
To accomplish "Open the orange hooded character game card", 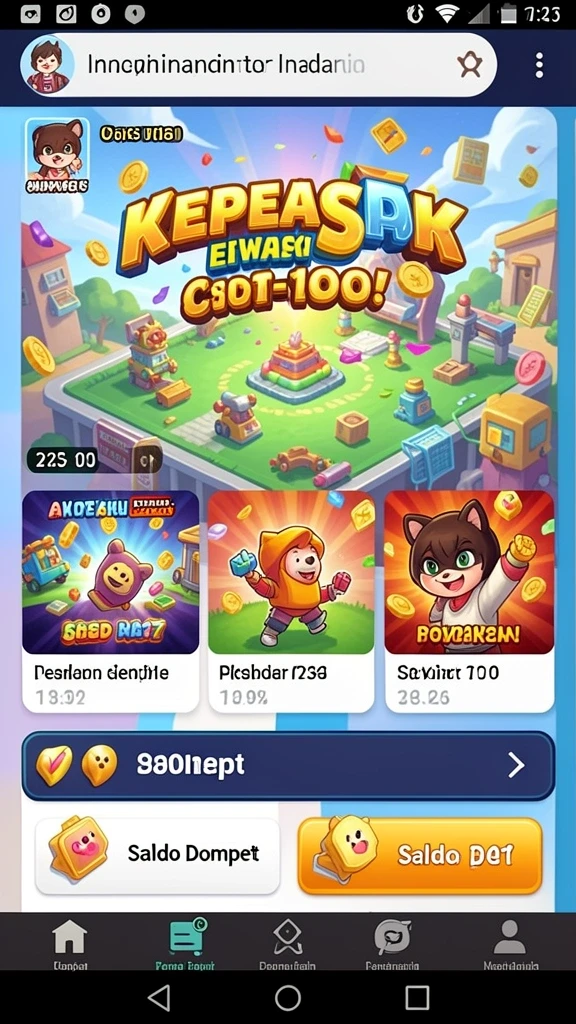I will 291,601.
